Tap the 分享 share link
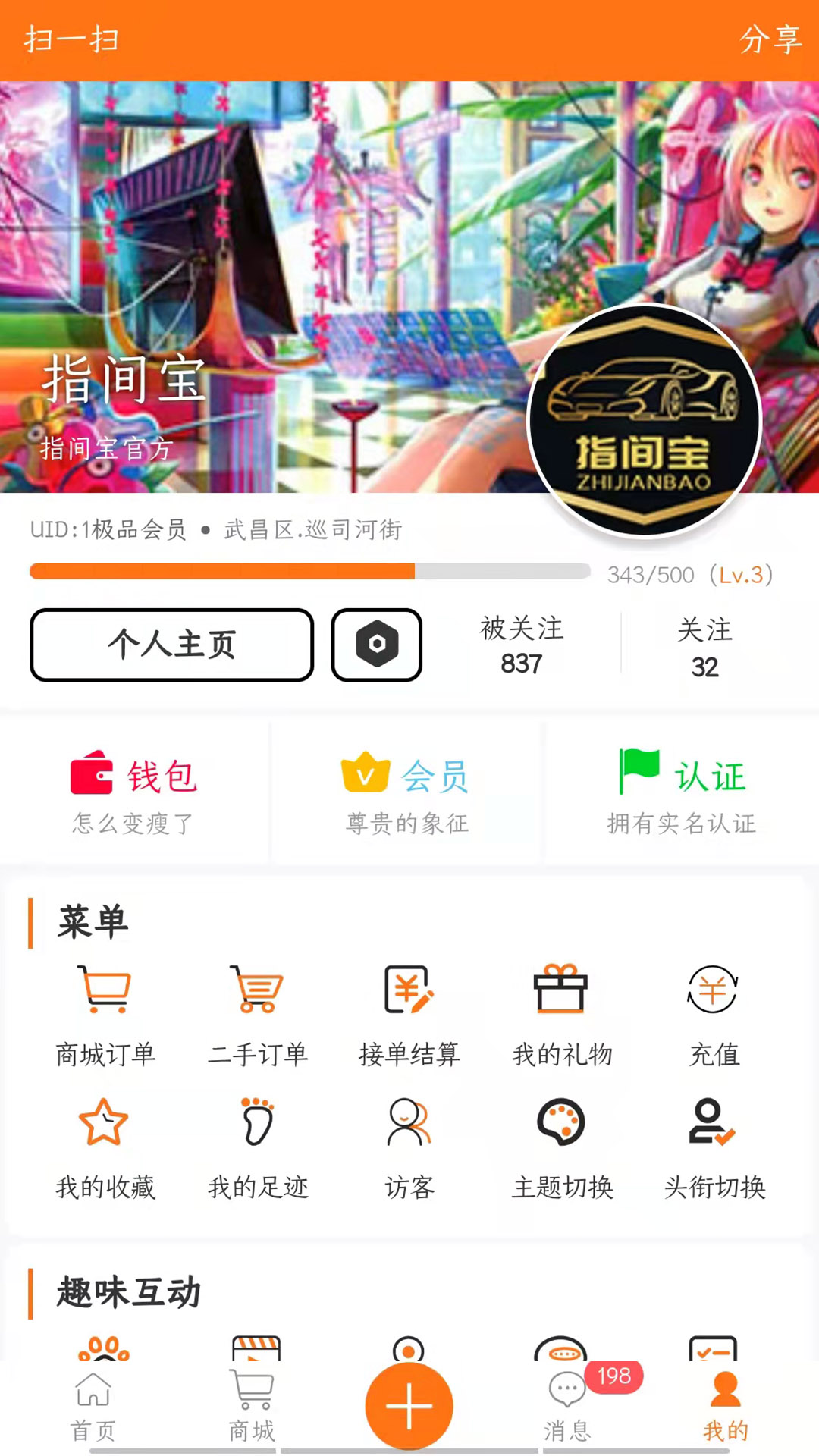Screen dimensions: 819x1456 772,38
